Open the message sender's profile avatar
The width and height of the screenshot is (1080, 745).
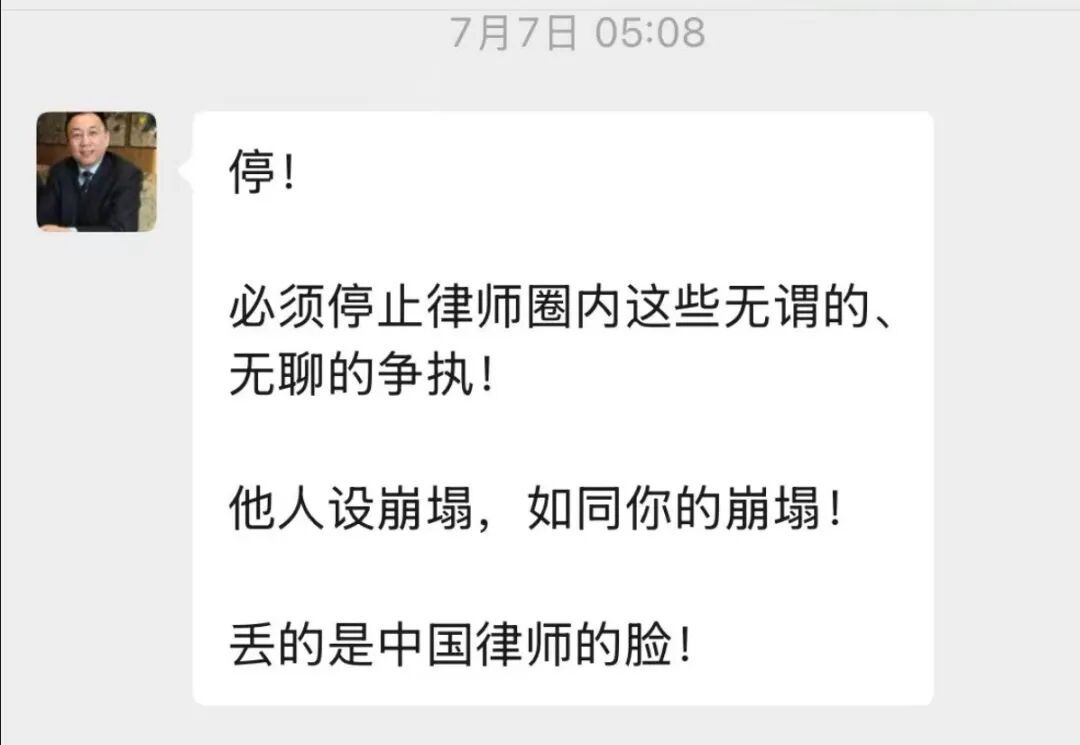(x=97, y=172)
